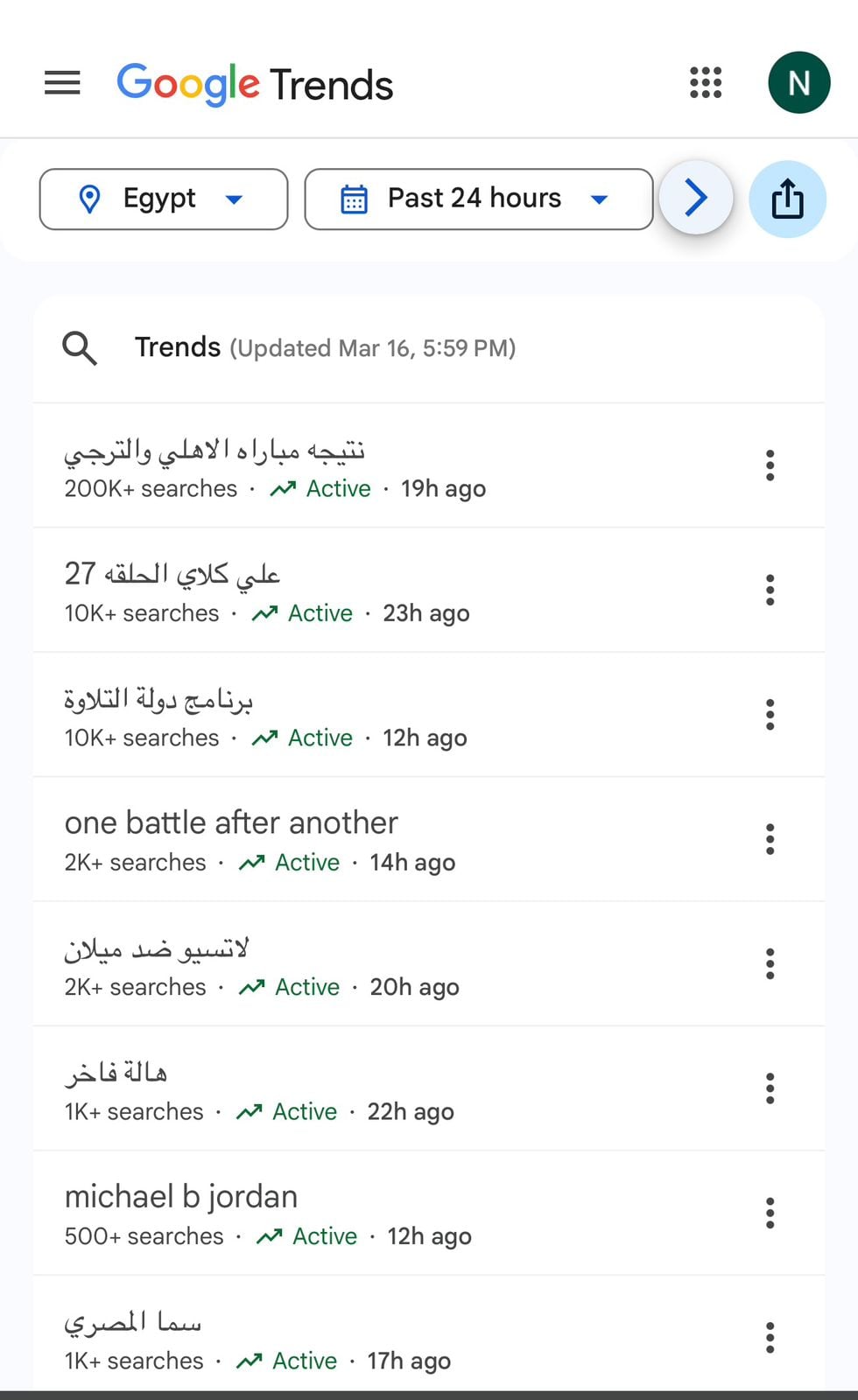
Task: Change the Past 24 hours time range
Action: click(x=478, y=199)
